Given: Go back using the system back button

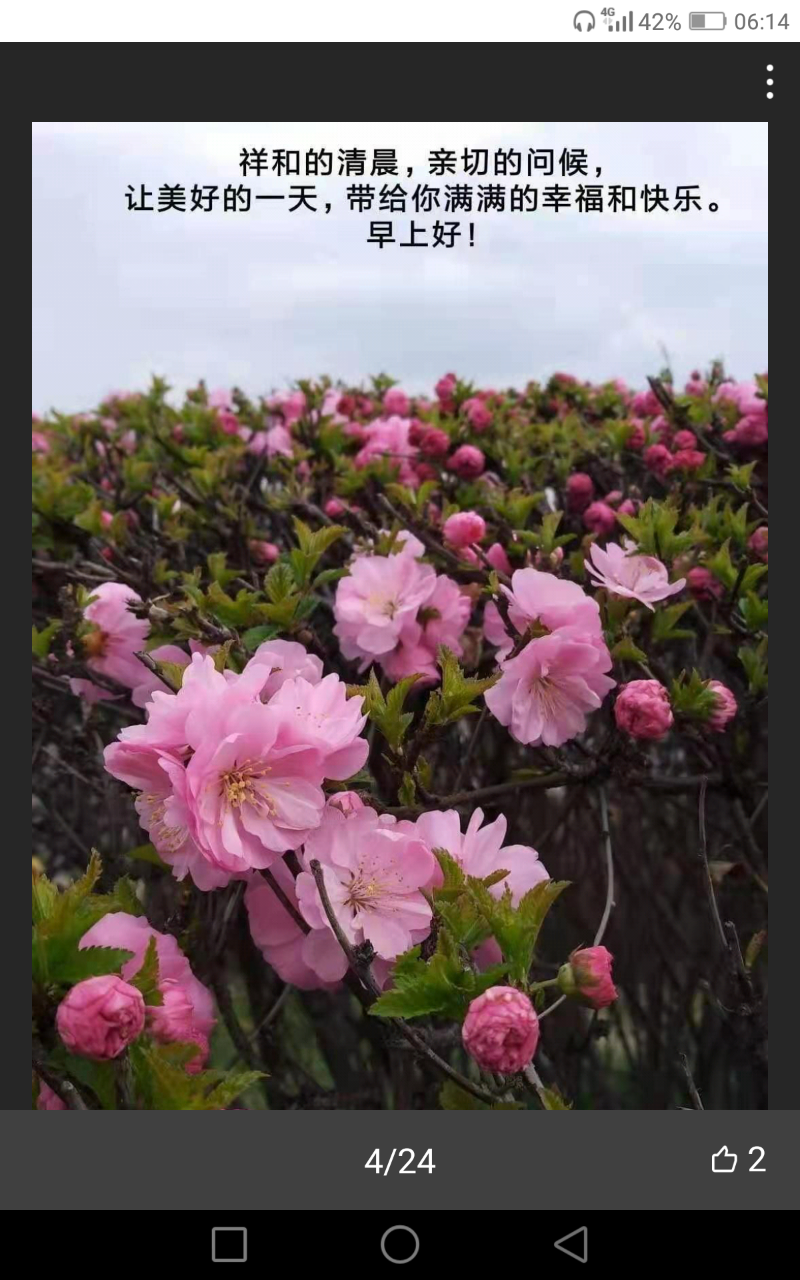Looking at the screenshot, I should (571, 1245).
